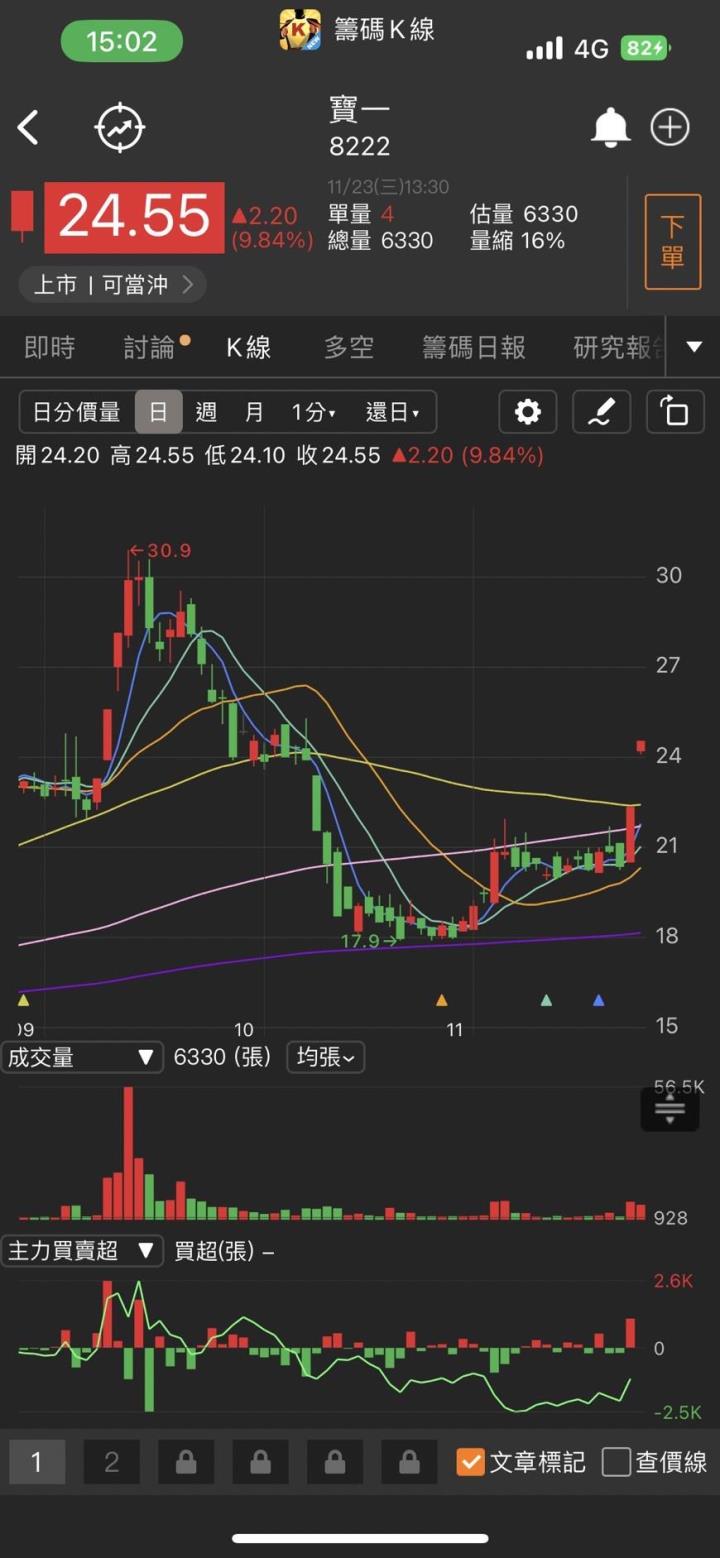Toggle the 查價線 checkbox
The height and width of the screenshot is (1558, 720).
[617, 1462]
